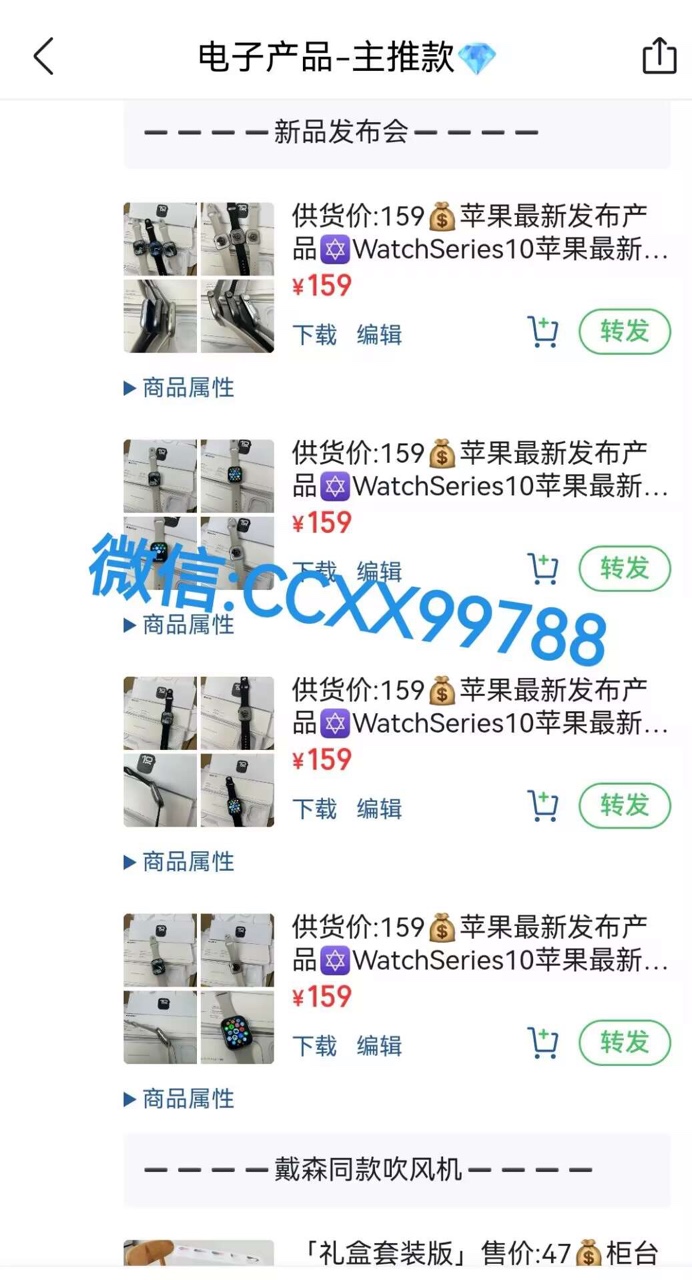Tap 下载 under the first WatchSeries10 listing
The height and width of the screenshot is (1280, 692).
[x=314, y=335]
